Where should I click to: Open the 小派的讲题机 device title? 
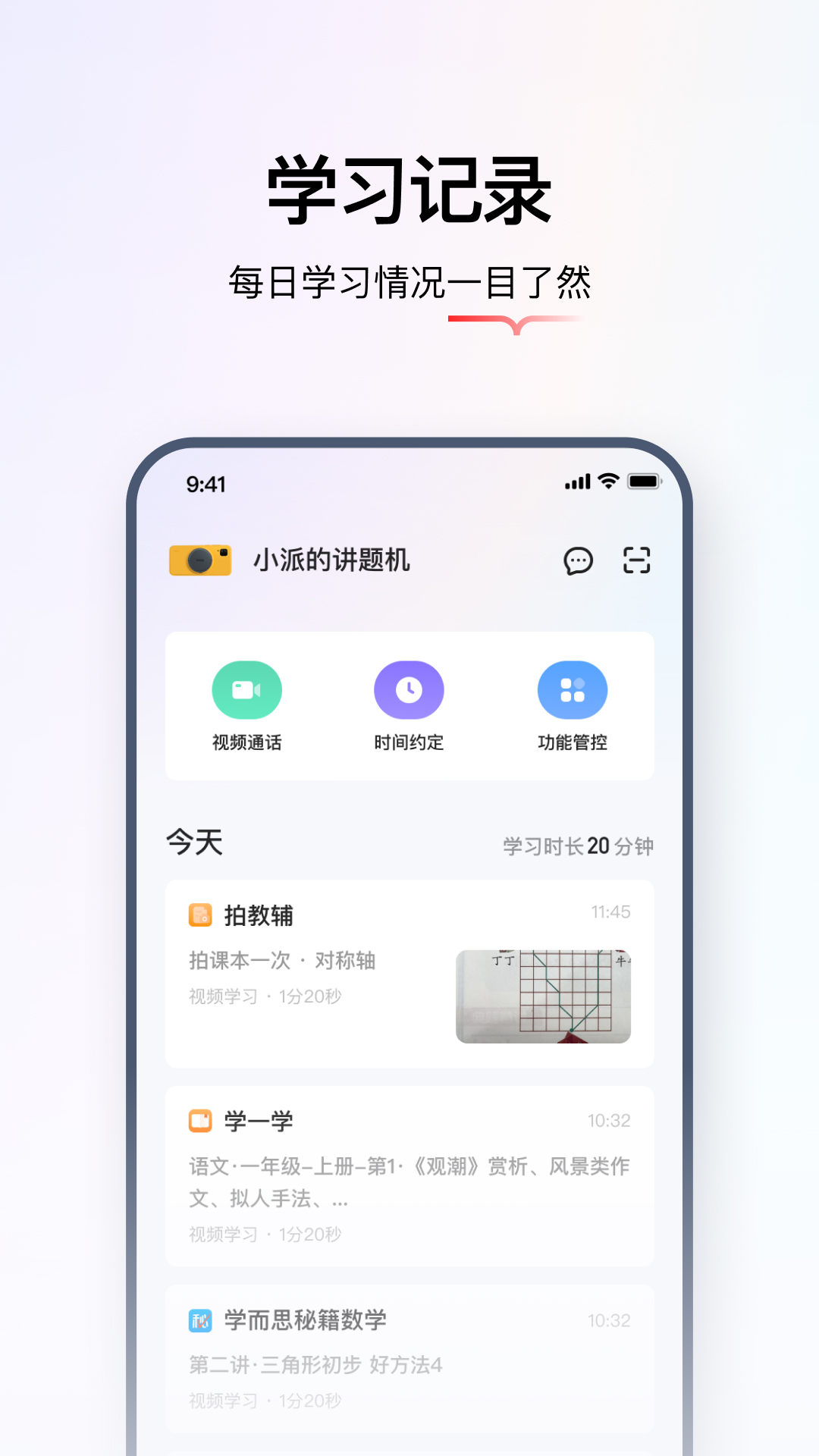pyautogui.click(x=331, y=560)
